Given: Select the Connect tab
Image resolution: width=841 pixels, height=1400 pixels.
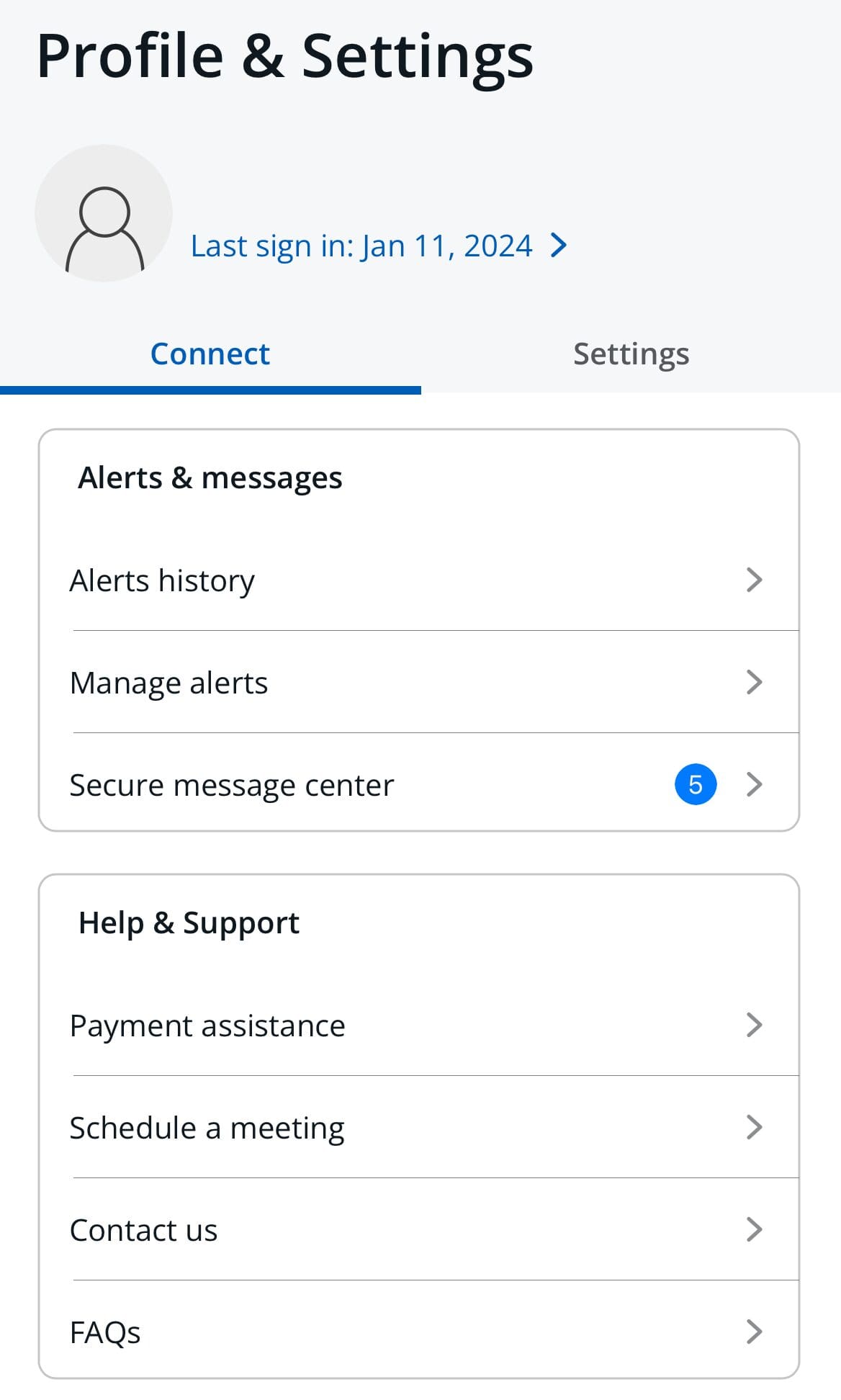Looking at the screenshot, I should [210, 354].
